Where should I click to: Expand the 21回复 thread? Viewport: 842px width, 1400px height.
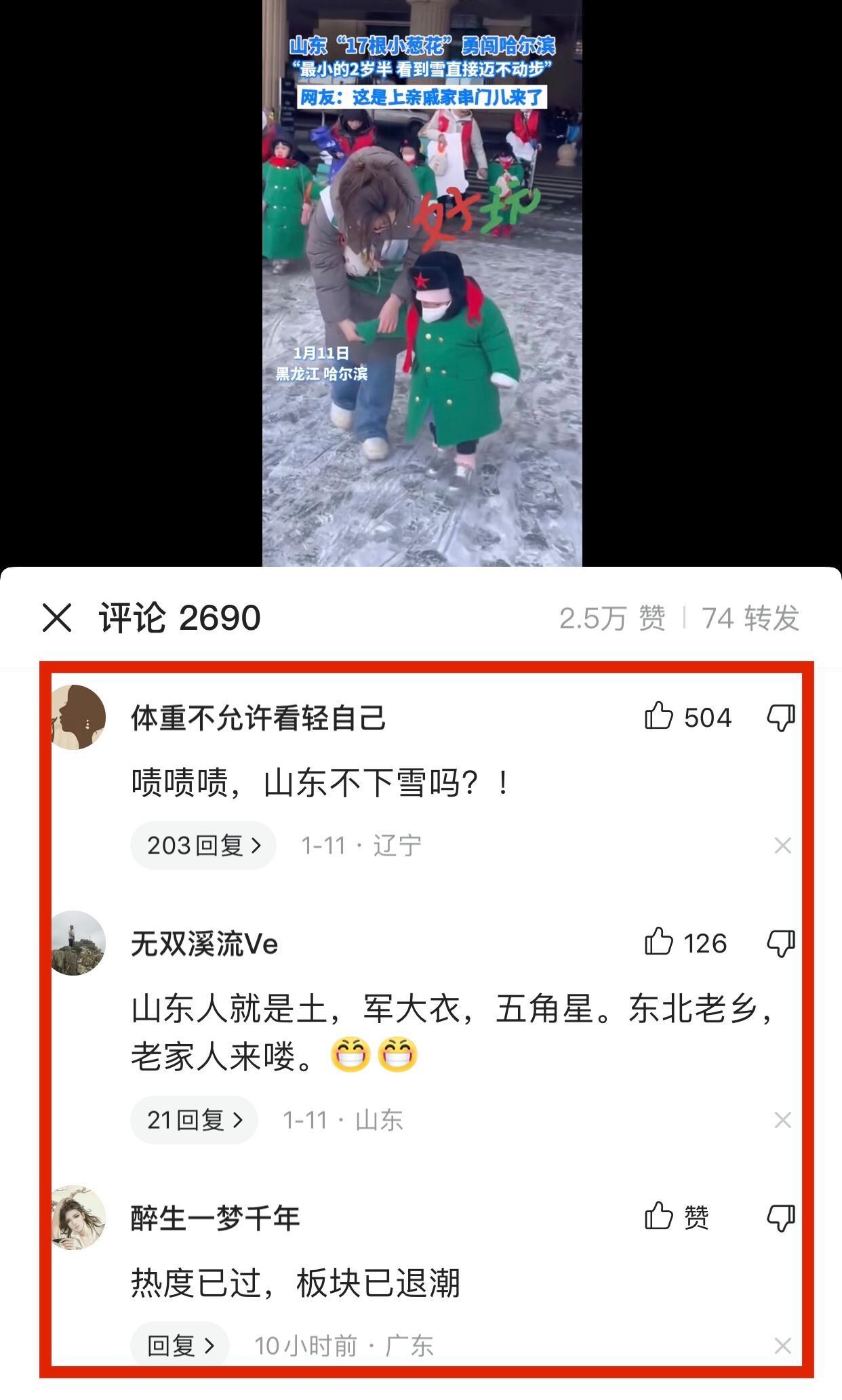195,1120
